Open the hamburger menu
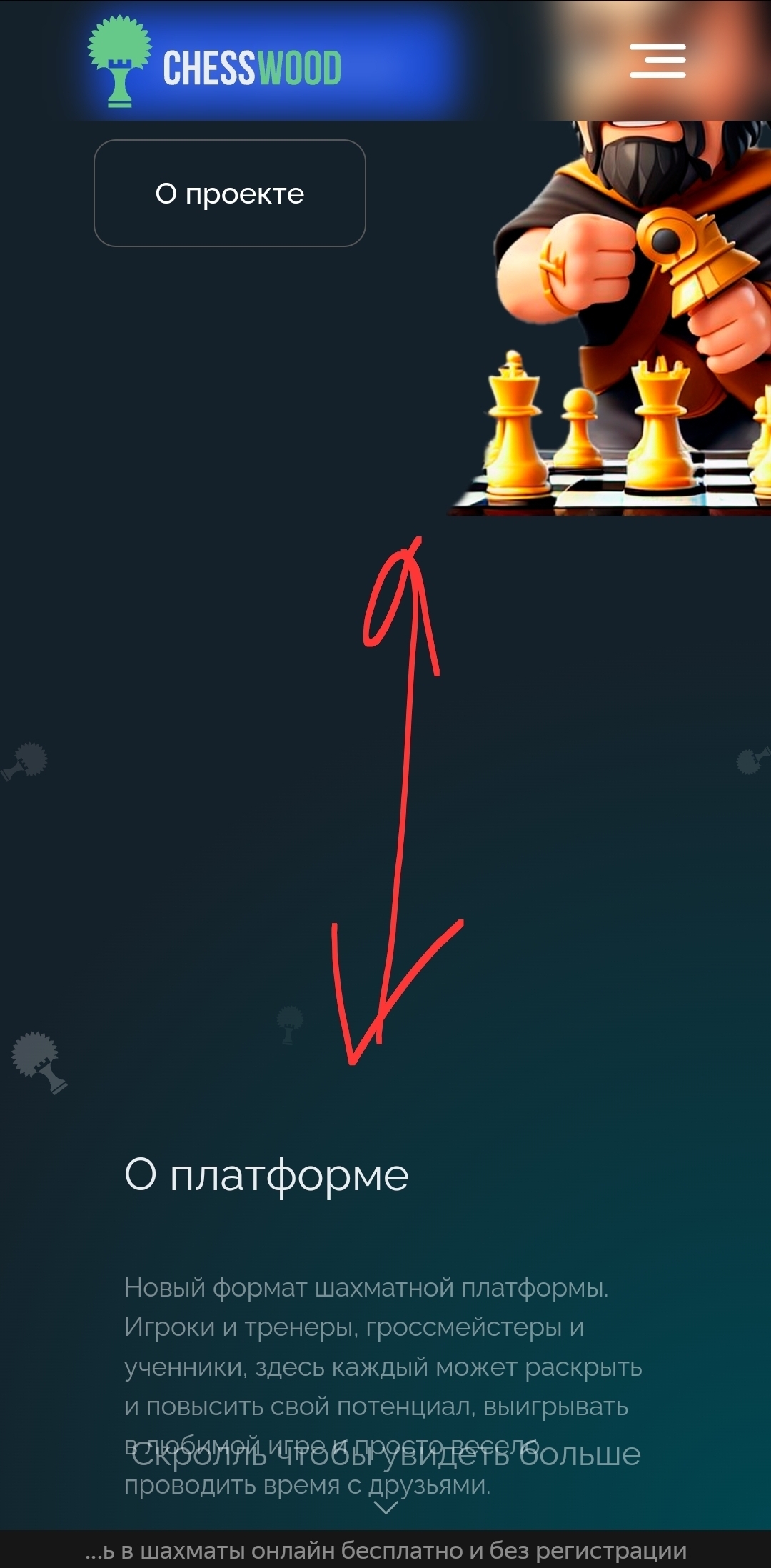This screenshot has width=771, height=1568. coord(657,61)
